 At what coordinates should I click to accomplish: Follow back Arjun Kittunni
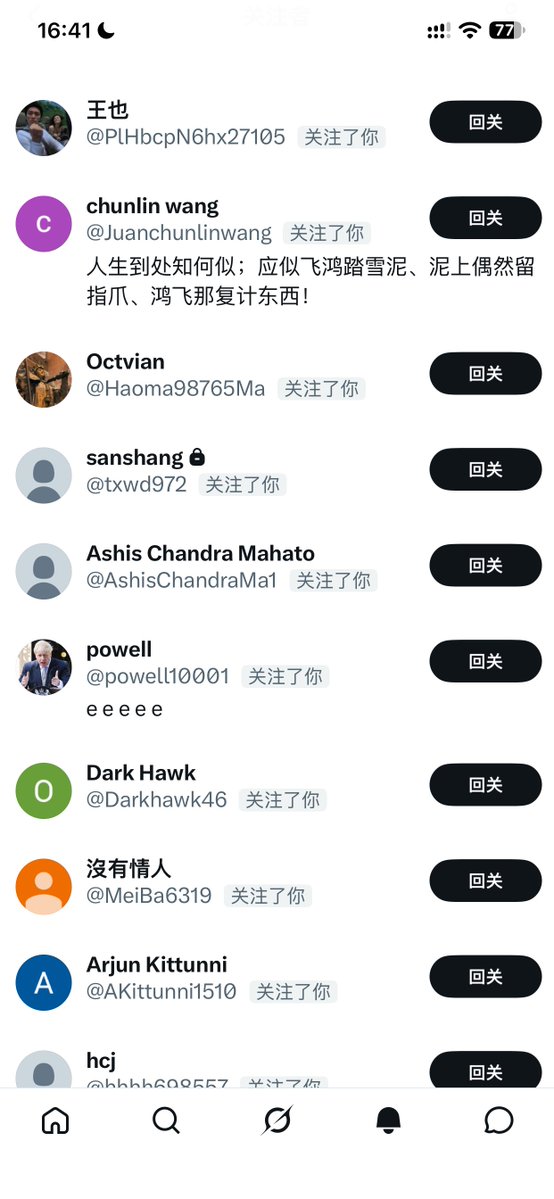click(x=485, y=976)
